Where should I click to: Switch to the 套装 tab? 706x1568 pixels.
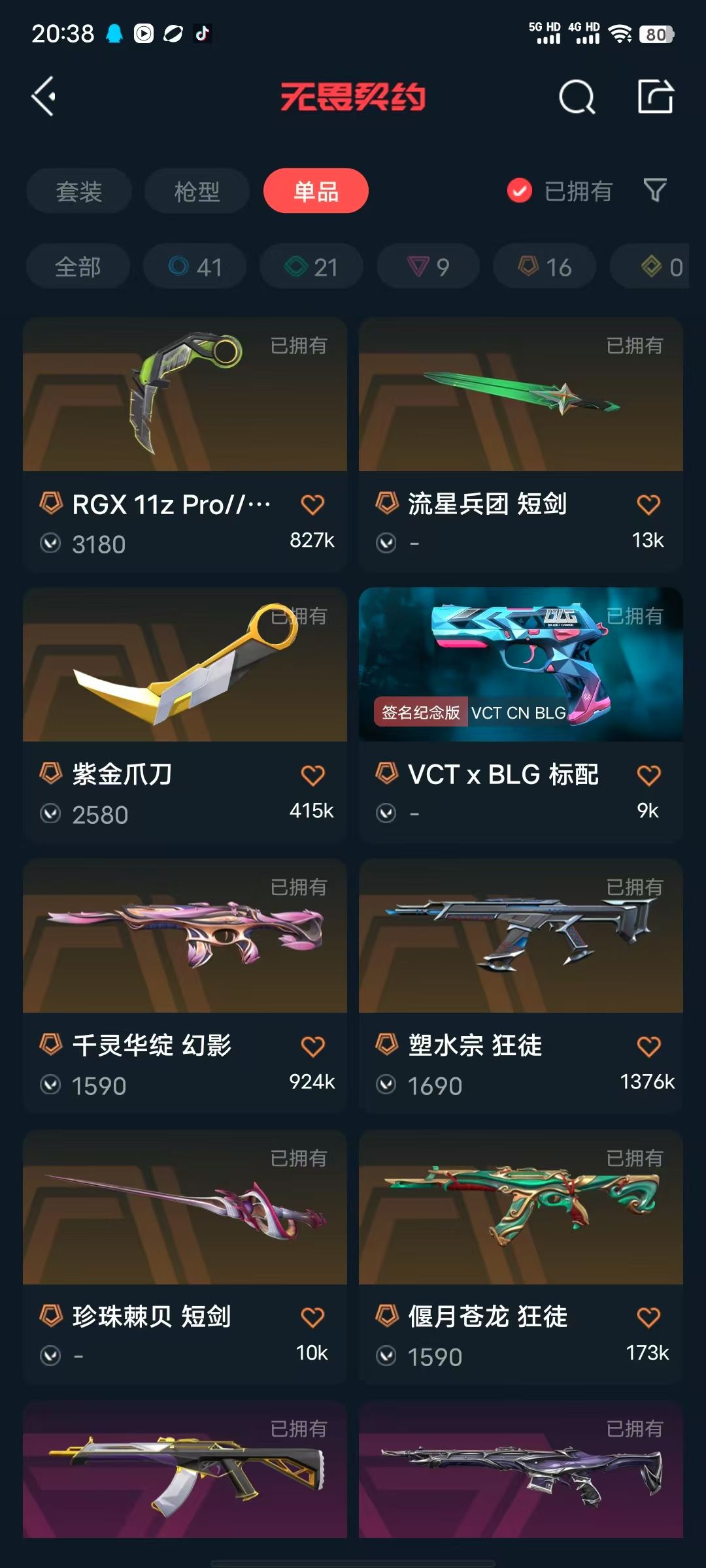78,191
